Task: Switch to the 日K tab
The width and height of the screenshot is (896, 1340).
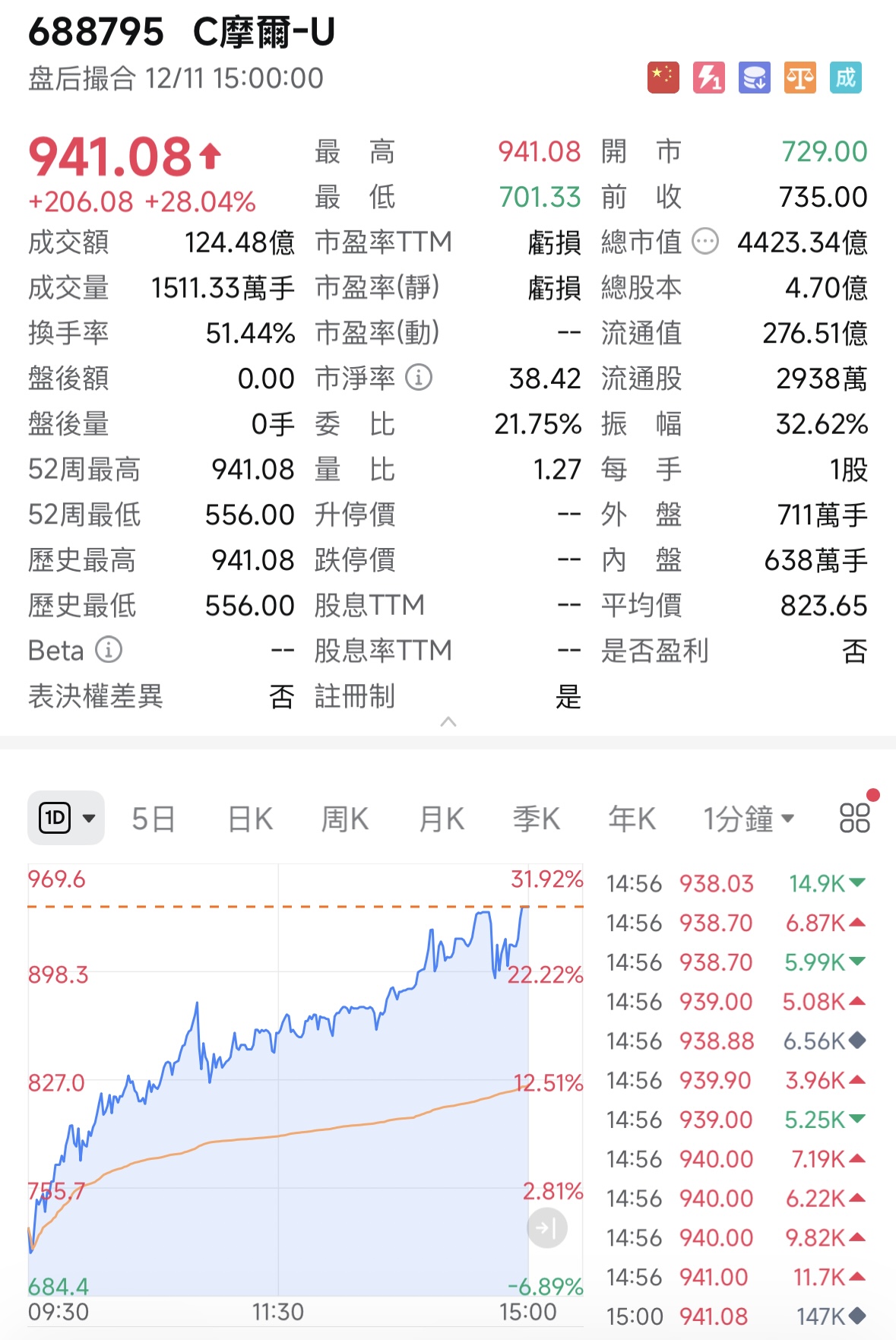Action: [249, 819]
